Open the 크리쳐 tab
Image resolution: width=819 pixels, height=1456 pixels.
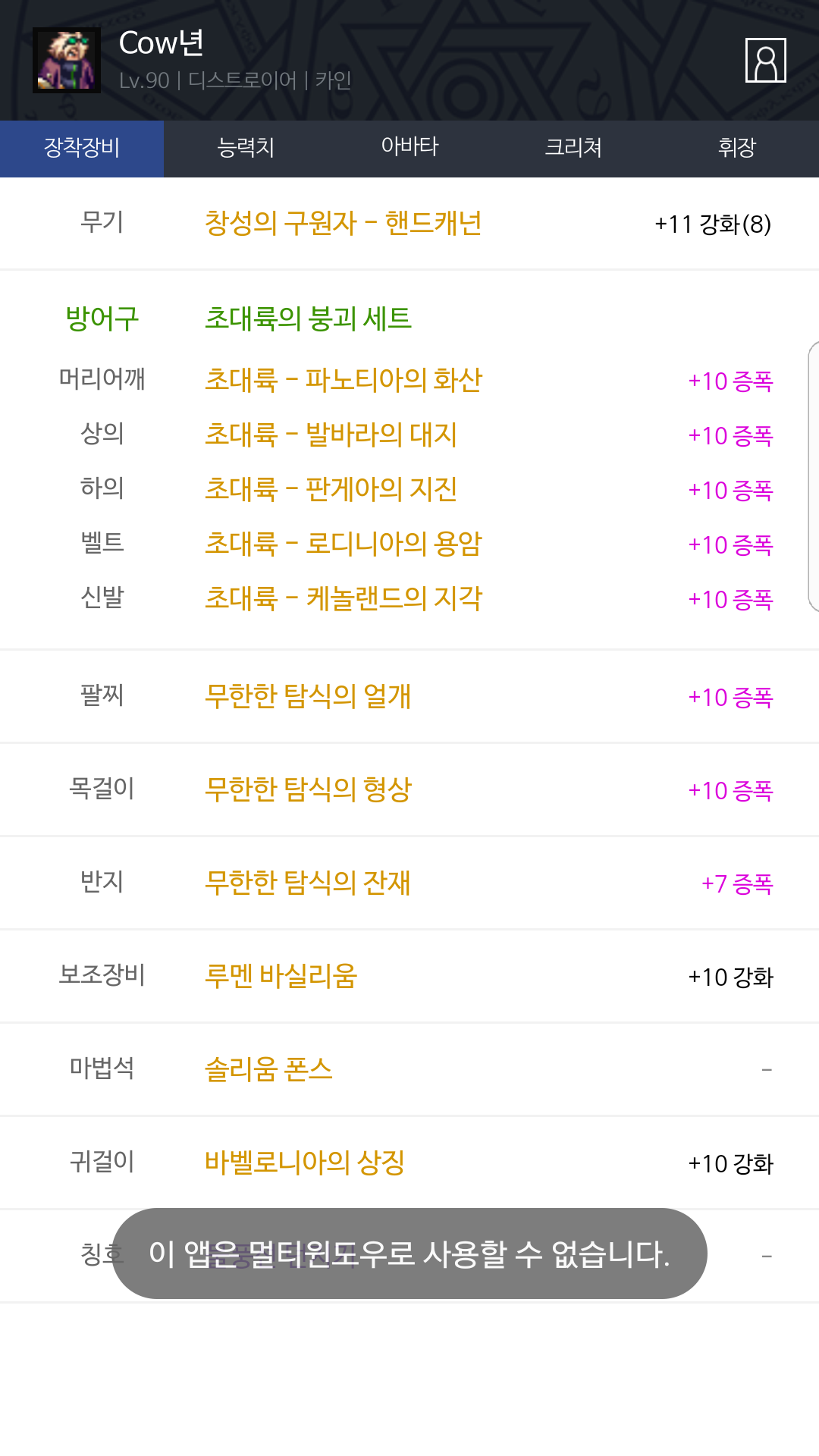click(573, 148)
